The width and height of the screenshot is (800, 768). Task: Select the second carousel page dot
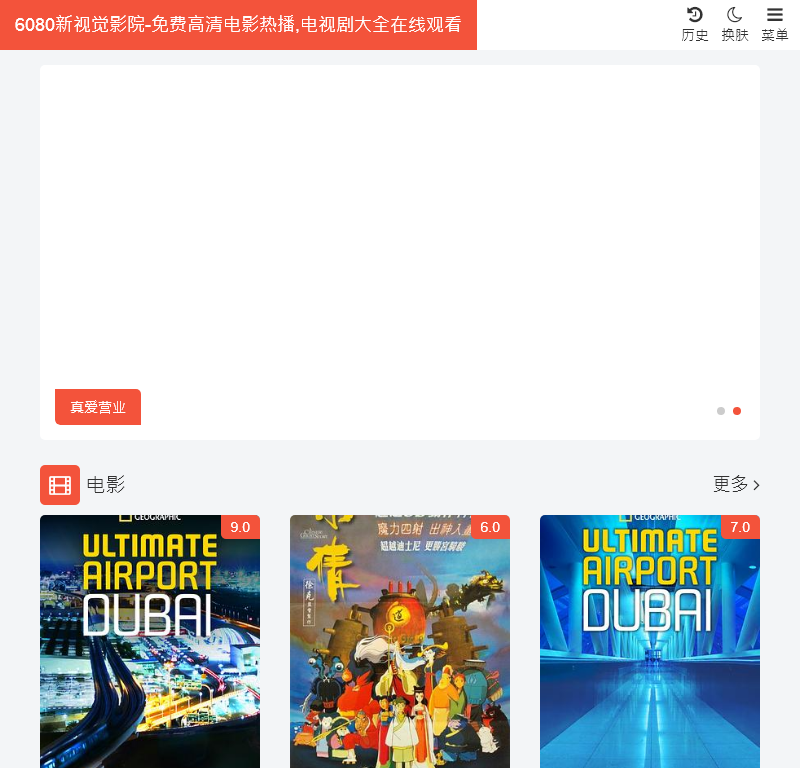(x=737, y=411)
